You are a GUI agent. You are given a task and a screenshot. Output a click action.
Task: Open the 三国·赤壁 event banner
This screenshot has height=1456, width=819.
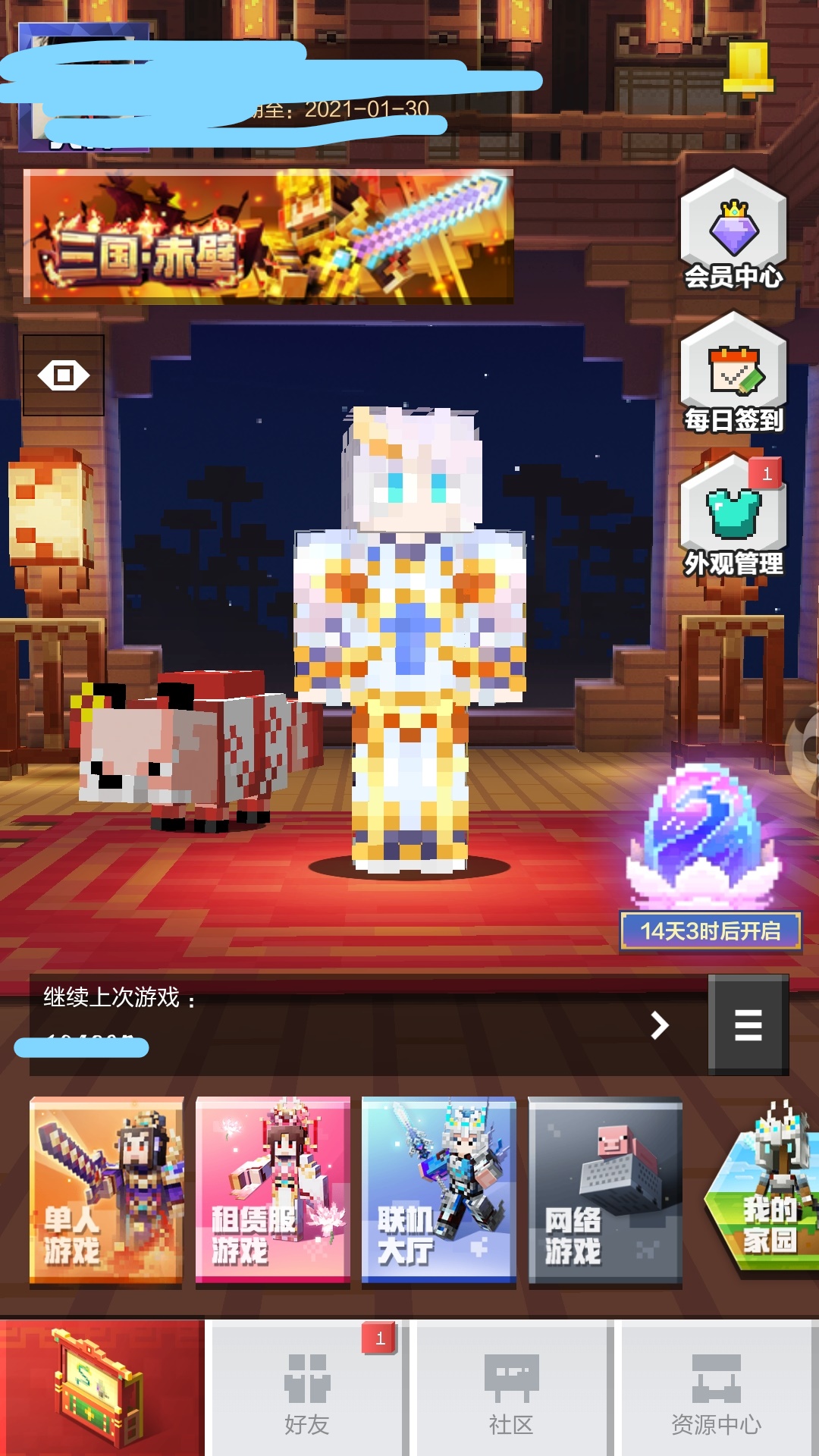[268, 237]
